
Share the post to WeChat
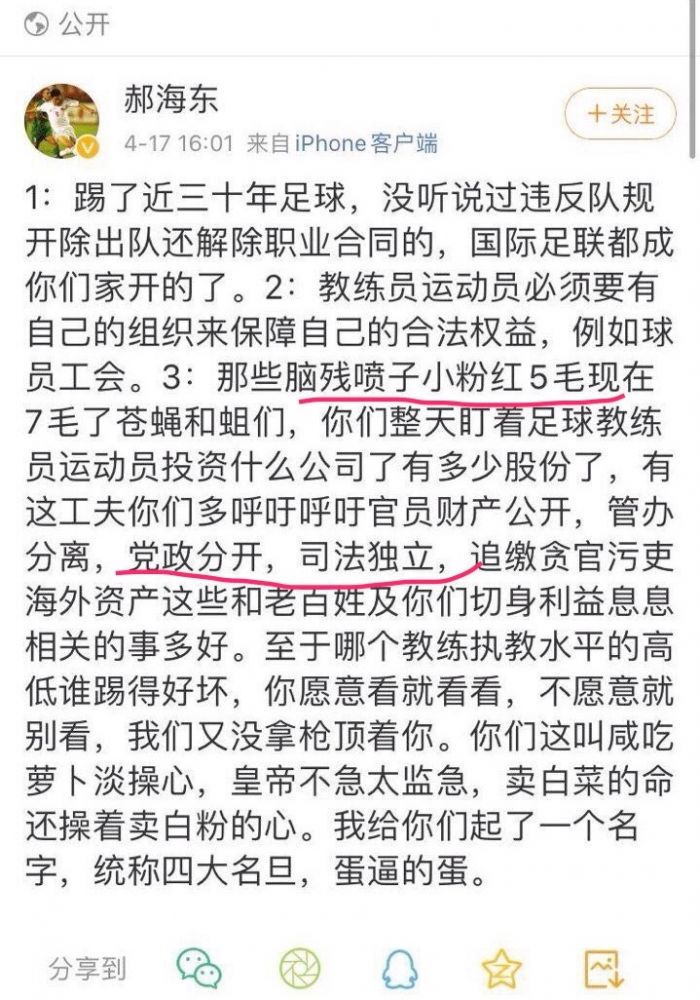click(x=198, y=967)
